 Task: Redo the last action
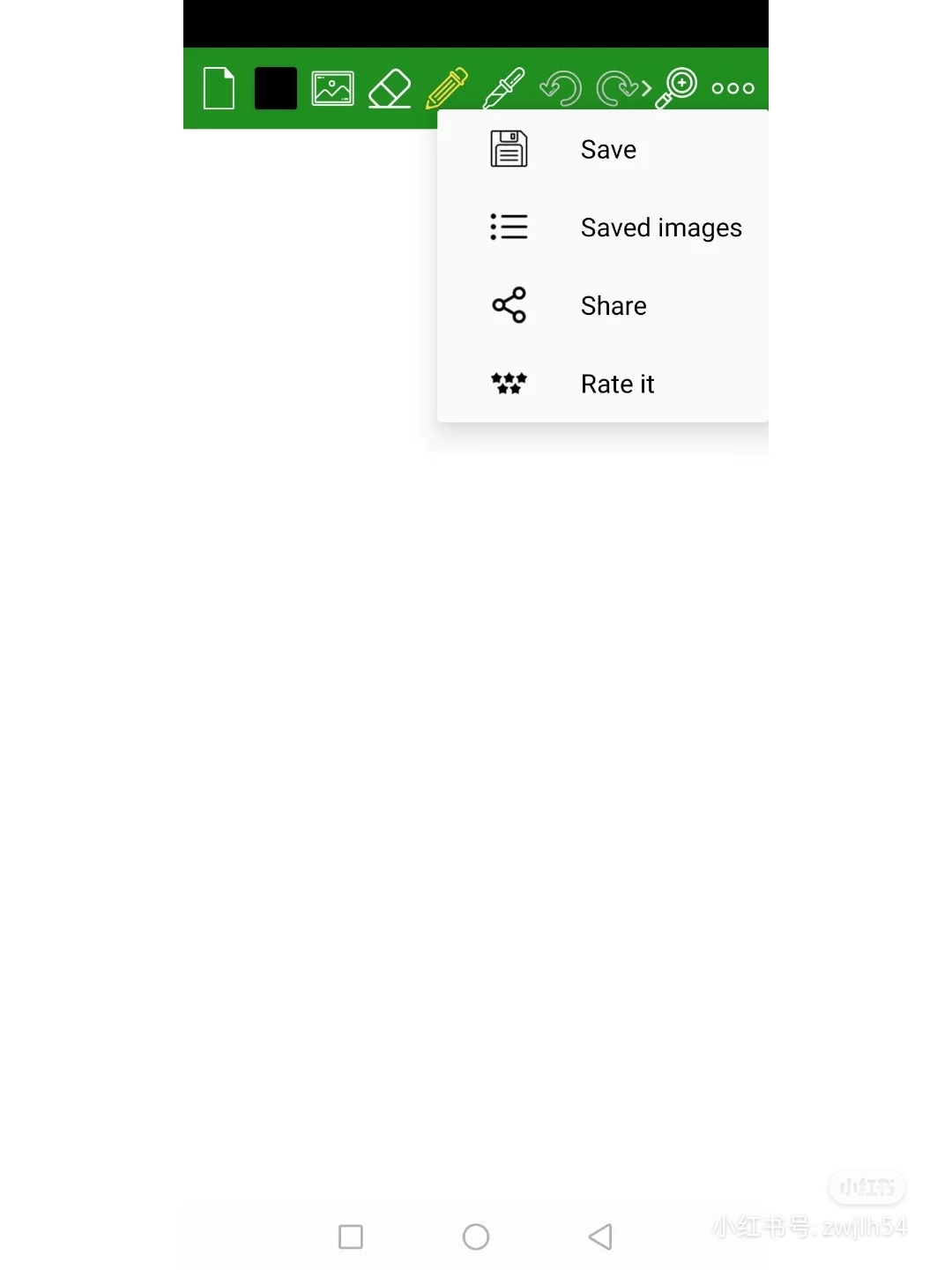[x=620, y=88]
